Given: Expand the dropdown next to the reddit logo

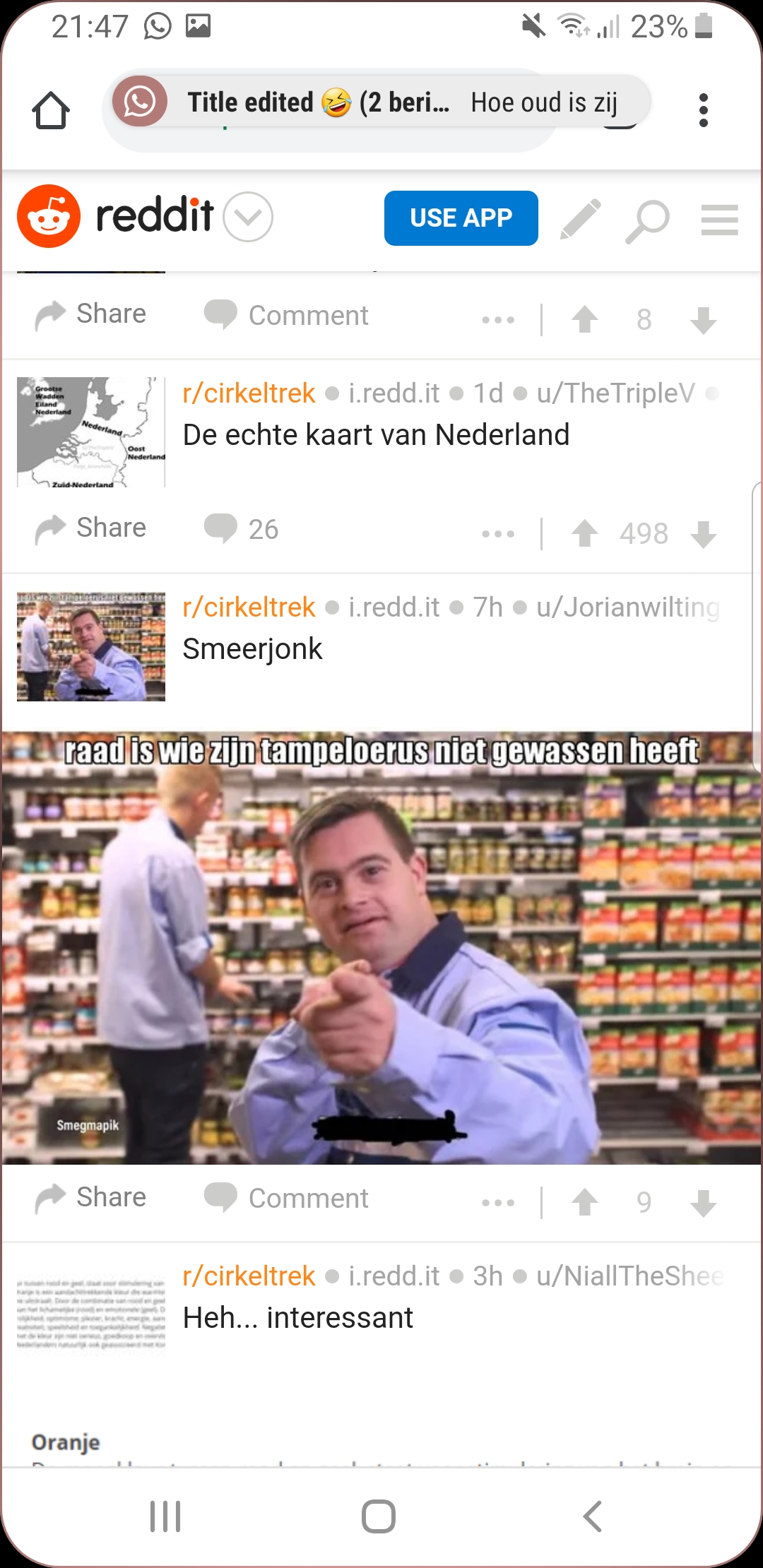Looking at the screenshot, I should (248, 217).
